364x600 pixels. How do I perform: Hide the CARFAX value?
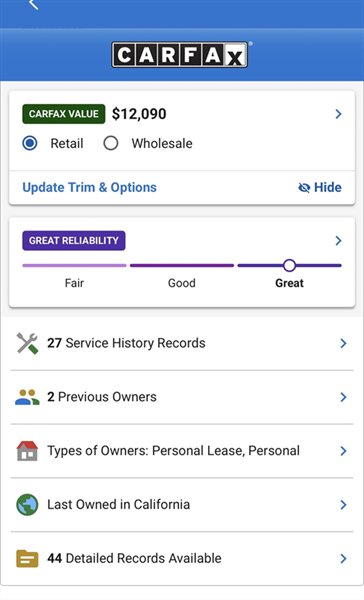click(x=320, y=188)
